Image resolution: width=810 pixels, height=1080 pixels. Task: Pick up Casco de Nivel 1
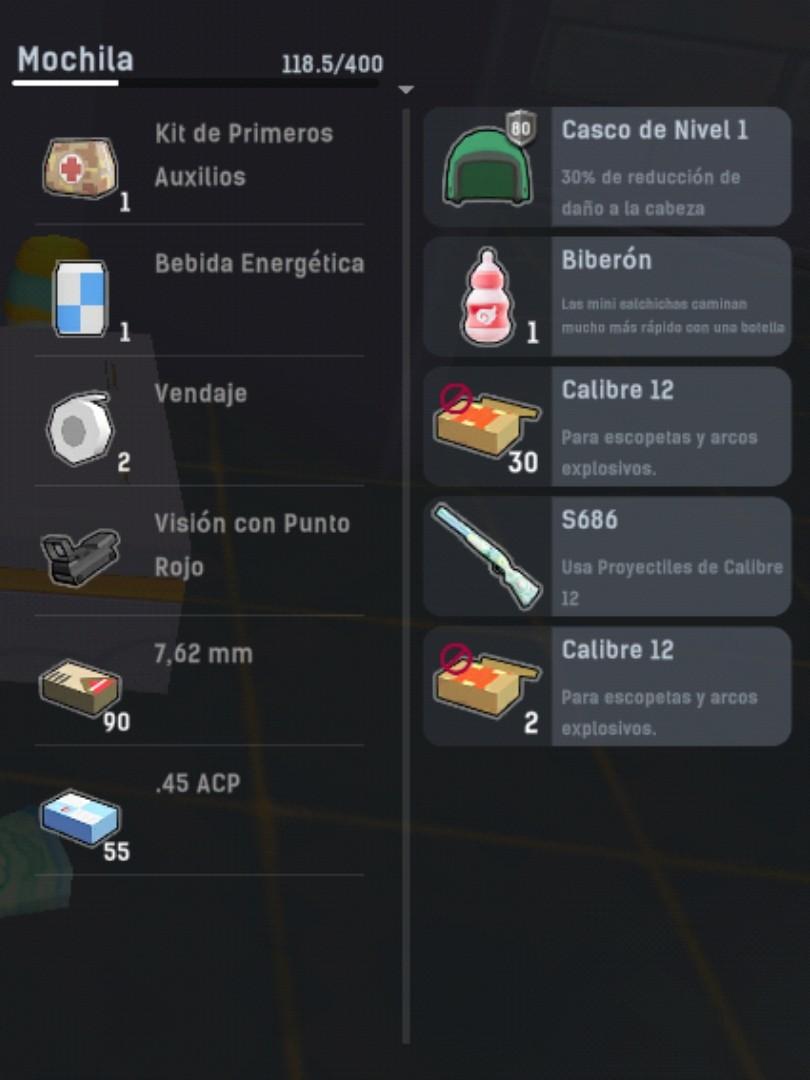(607, 167)
